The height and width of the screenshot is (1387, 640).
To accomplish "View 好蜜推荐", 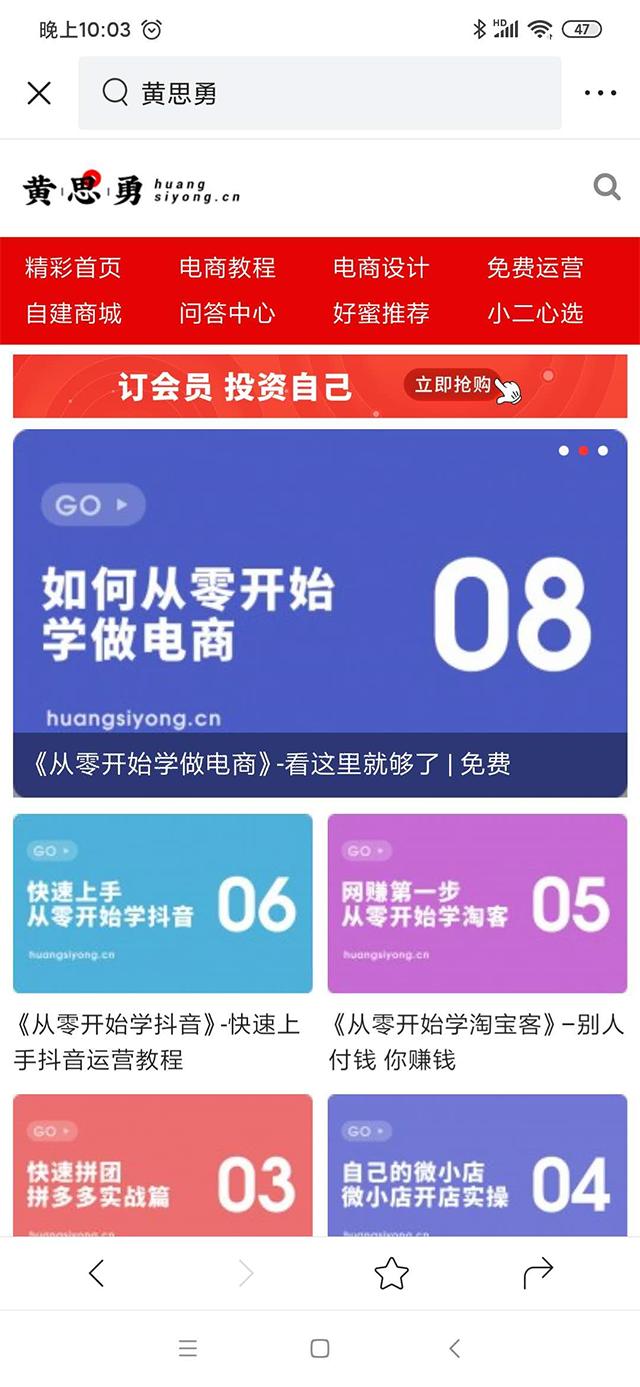I will (x=381, y=313).
